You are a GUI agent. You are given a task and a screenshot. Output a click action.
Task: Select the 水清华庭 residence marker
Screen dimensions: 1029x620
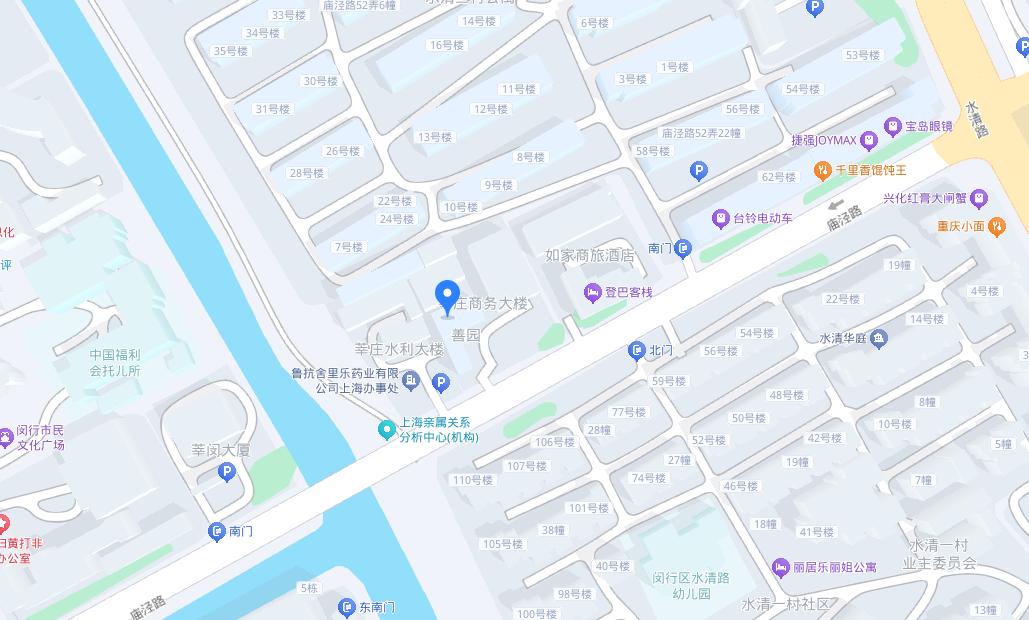[x=878, y=338]
